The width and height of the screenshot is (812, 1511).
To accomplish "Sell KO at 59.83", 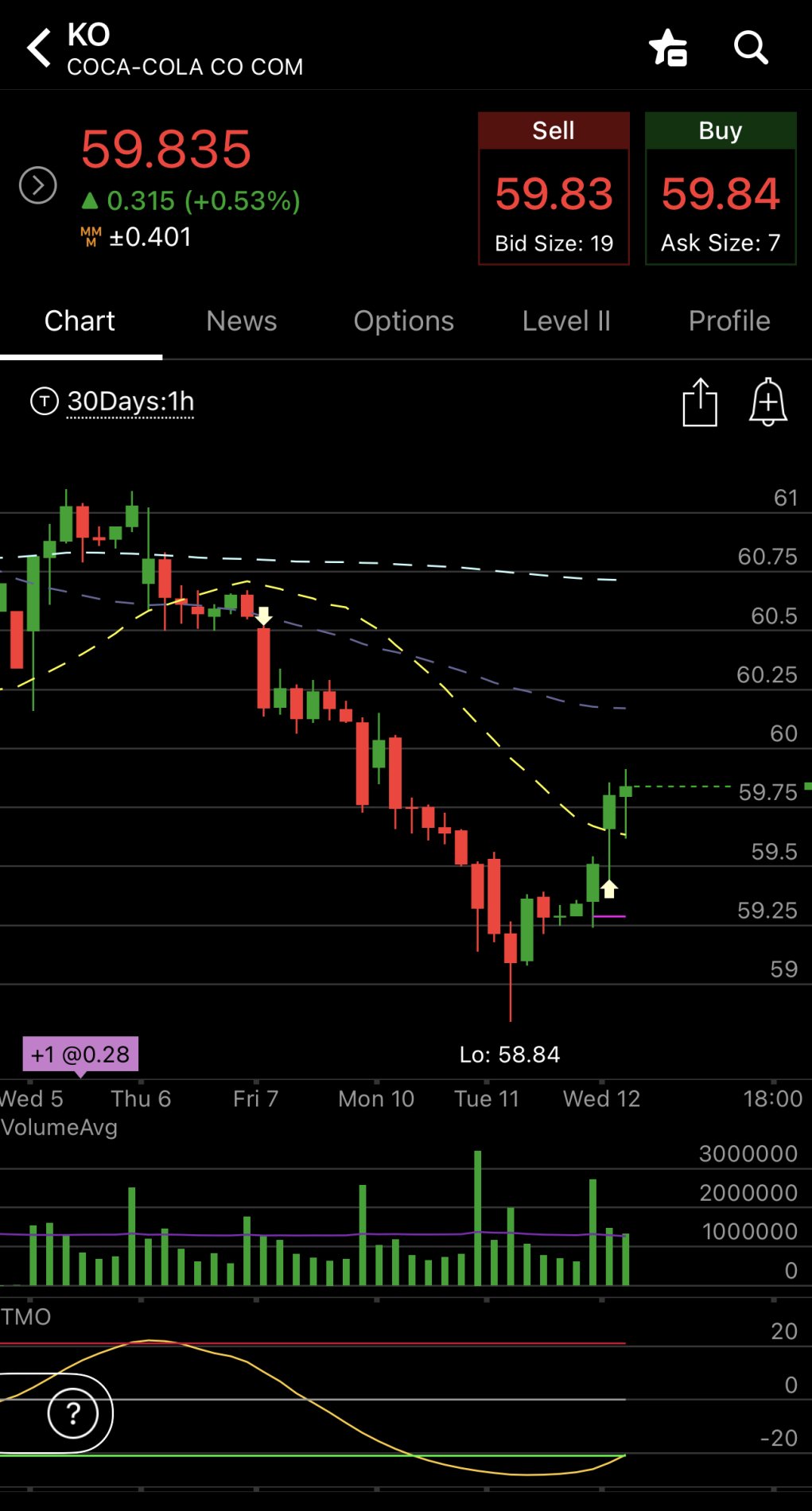I will (x=554, y=189).
